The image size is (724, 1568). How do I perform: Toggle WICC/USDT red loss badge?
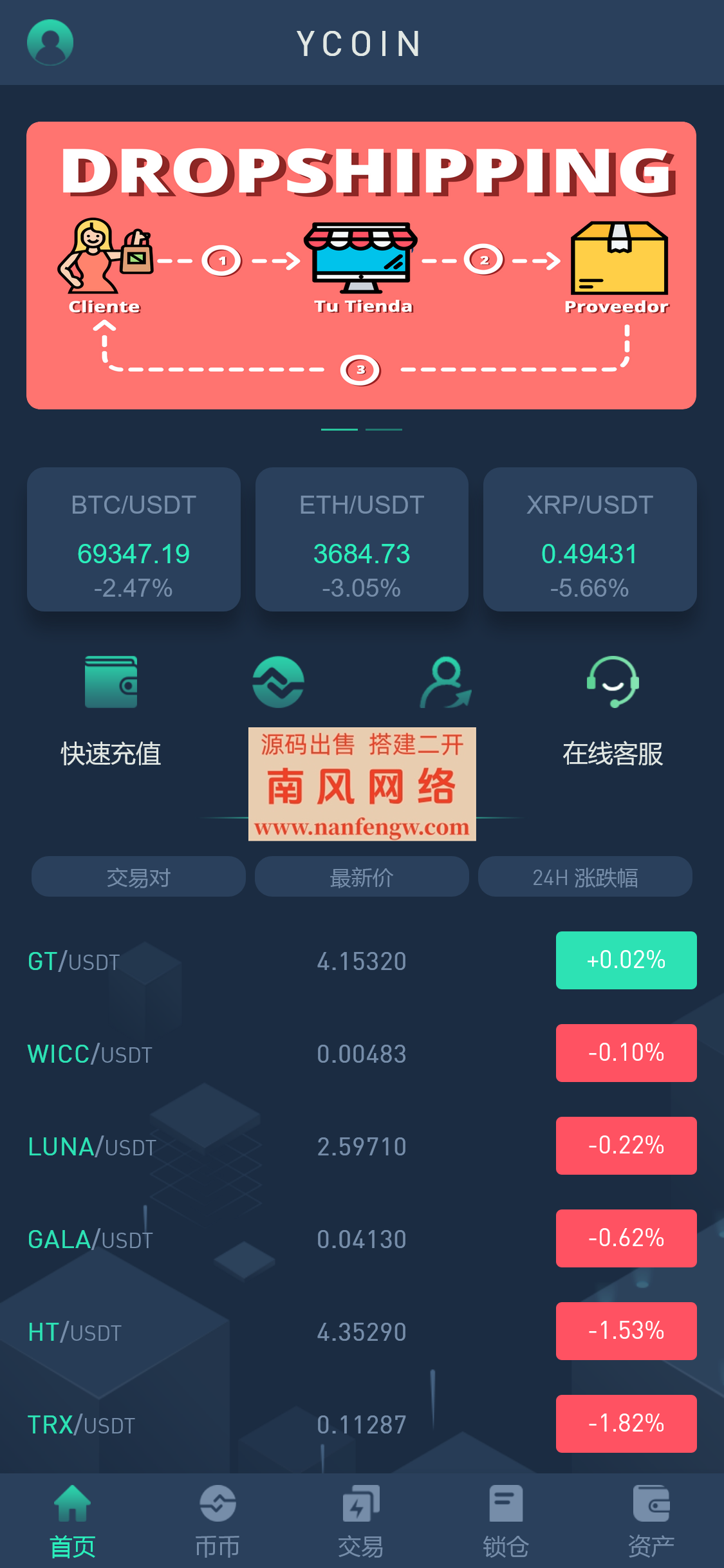[626, 1053]
